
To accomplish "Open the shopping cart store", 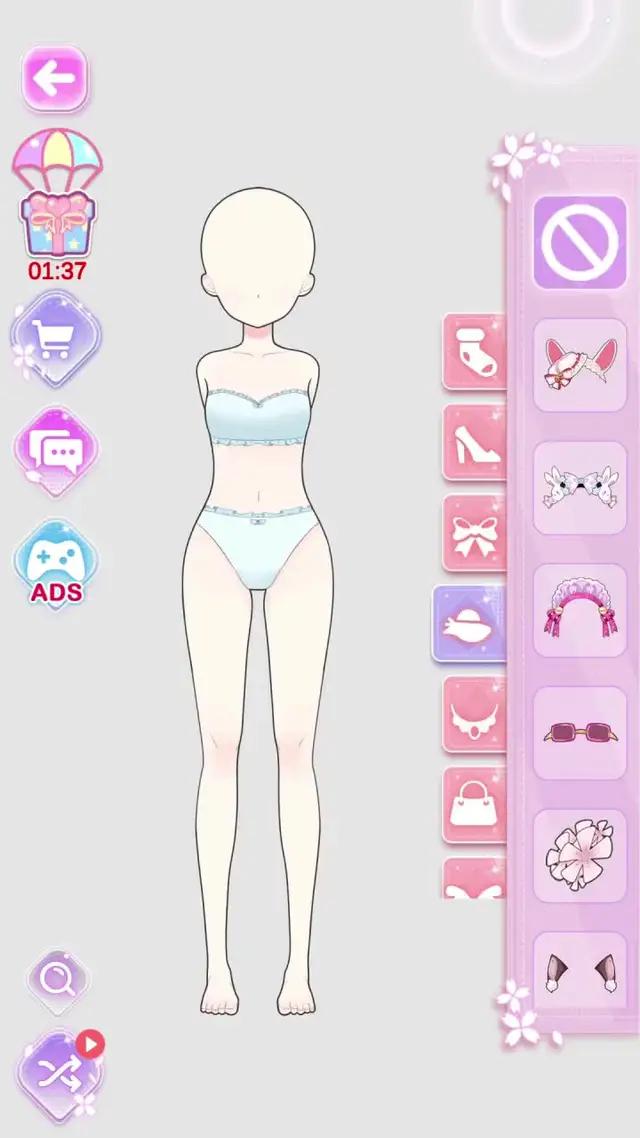I will tap(55, 338).
